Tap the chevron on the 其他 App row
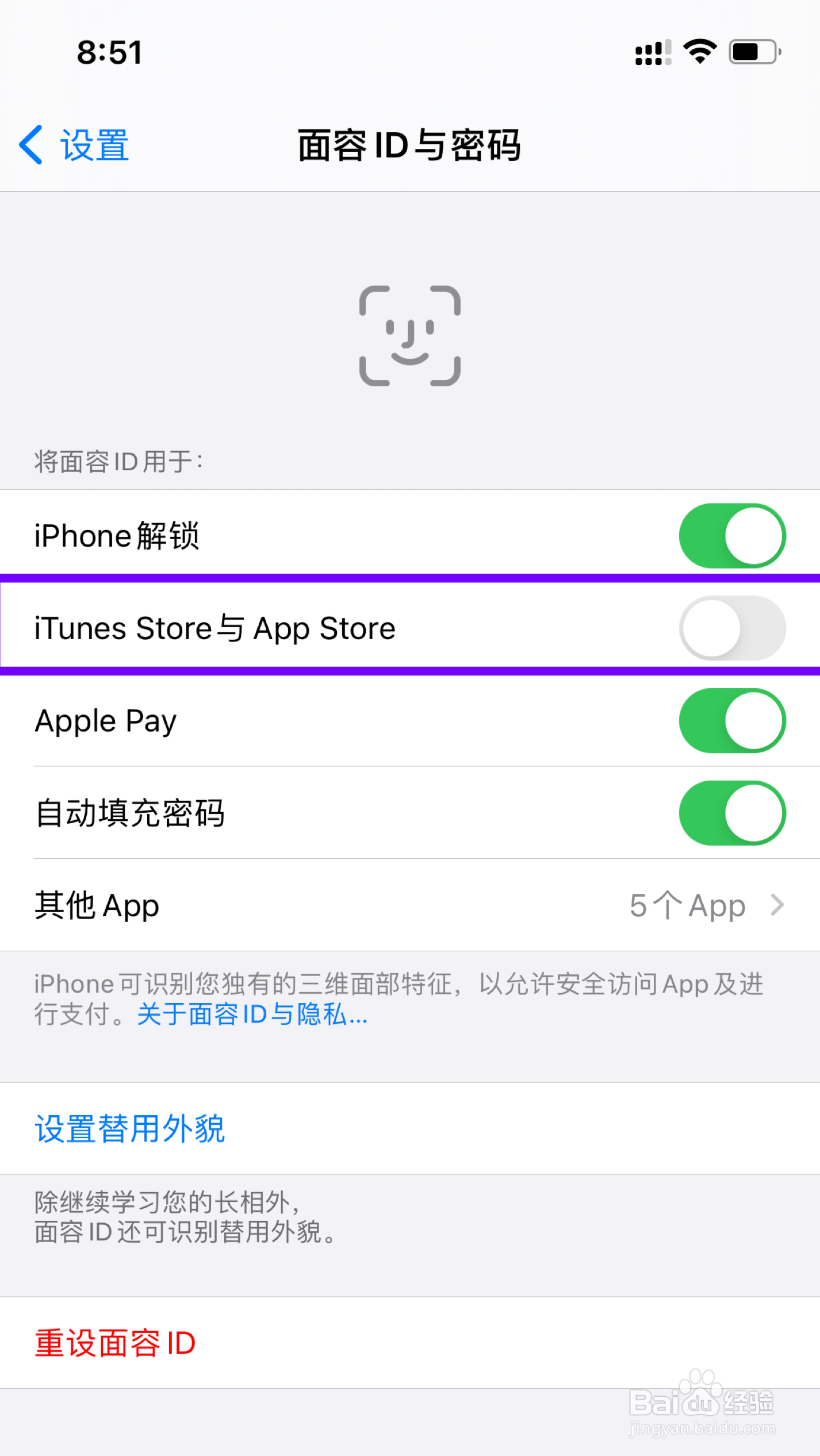Viewport: 820px width, 1456px height. pos(777,905)
